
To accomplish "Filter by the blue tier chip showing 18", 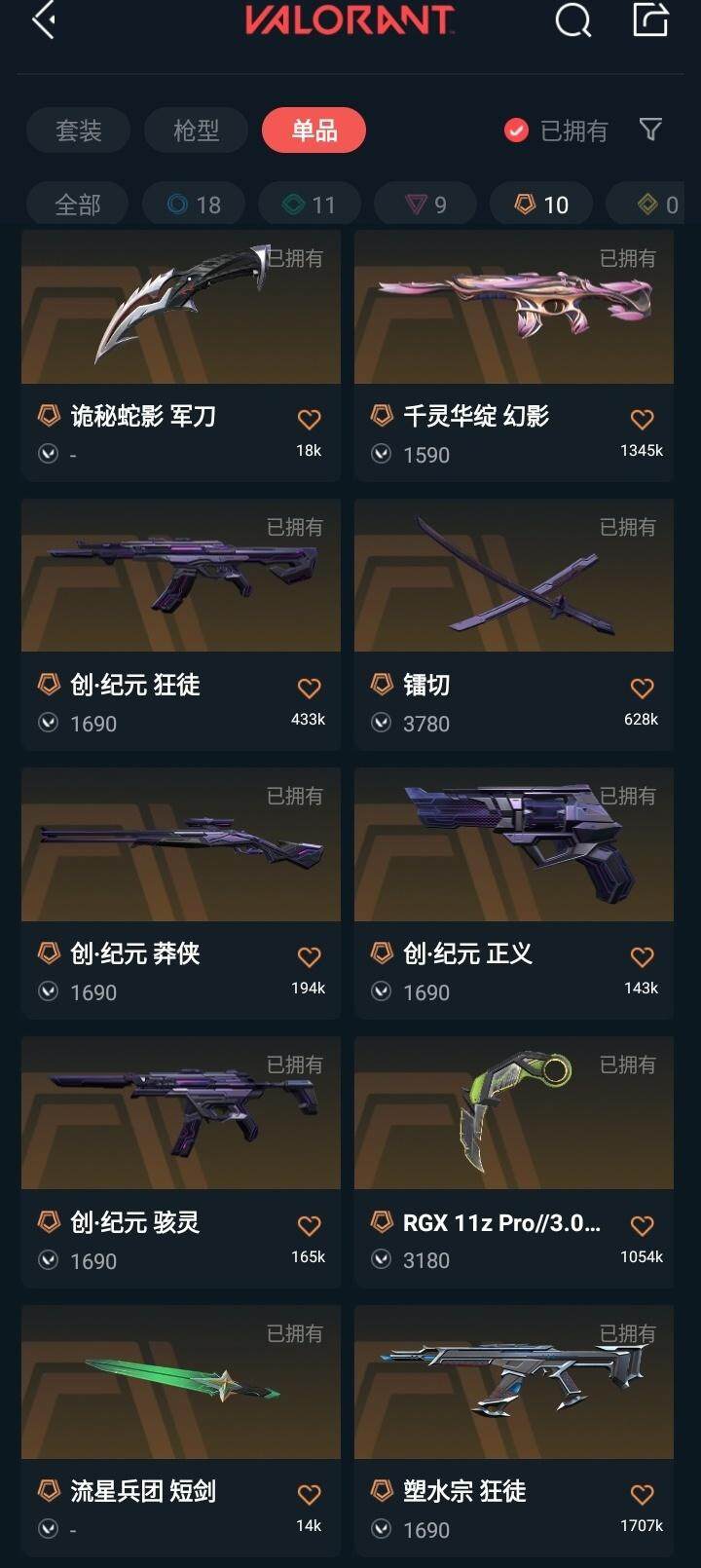I will 194,205.
